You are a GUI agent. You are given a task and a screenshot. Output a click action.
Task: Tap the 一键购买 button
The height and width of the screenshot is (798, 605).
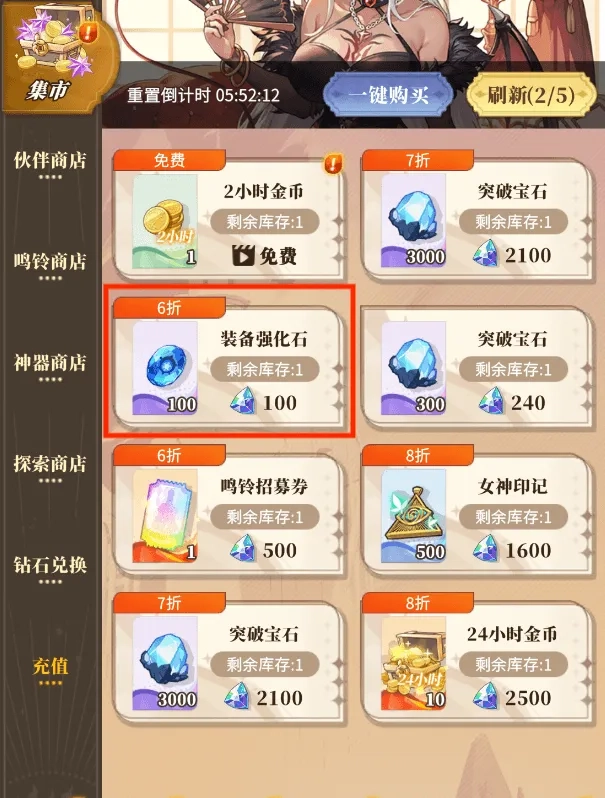[388, 95]
